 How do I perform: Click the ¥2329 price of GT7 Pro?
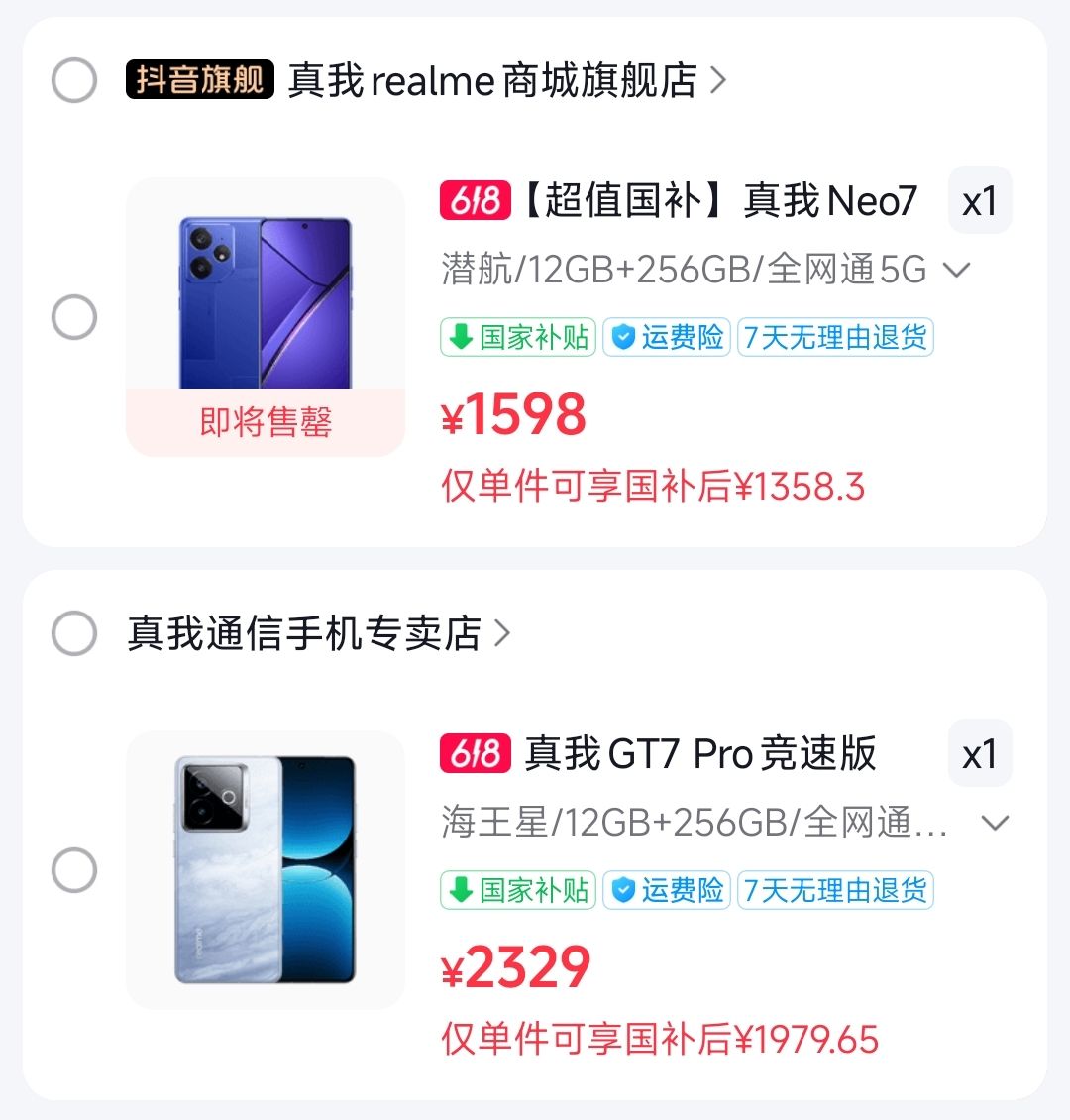[x=513, y=969]
